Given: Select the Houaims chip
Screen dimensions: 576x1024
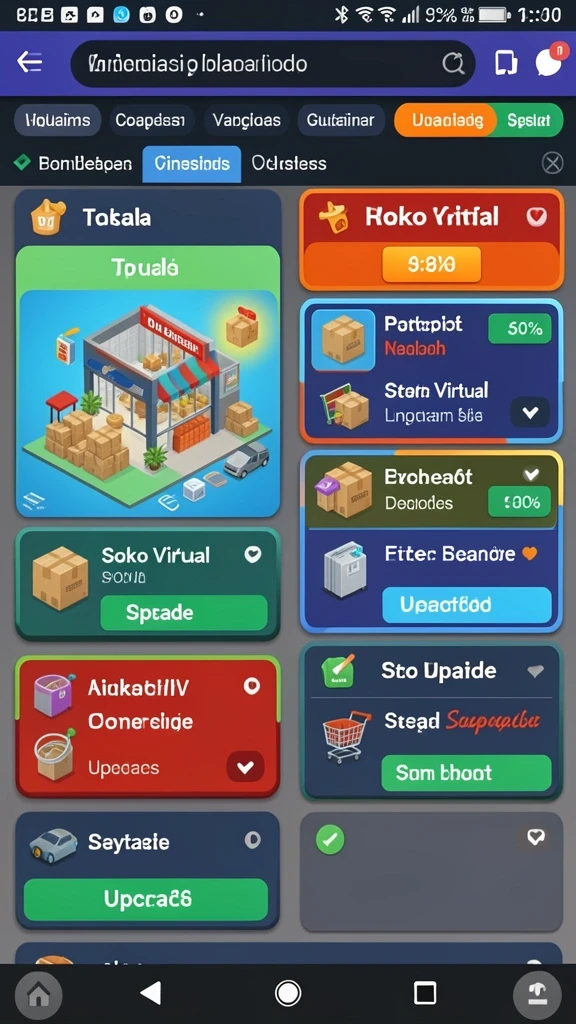Looking at the screenshot, I should (x=57, y=120).
